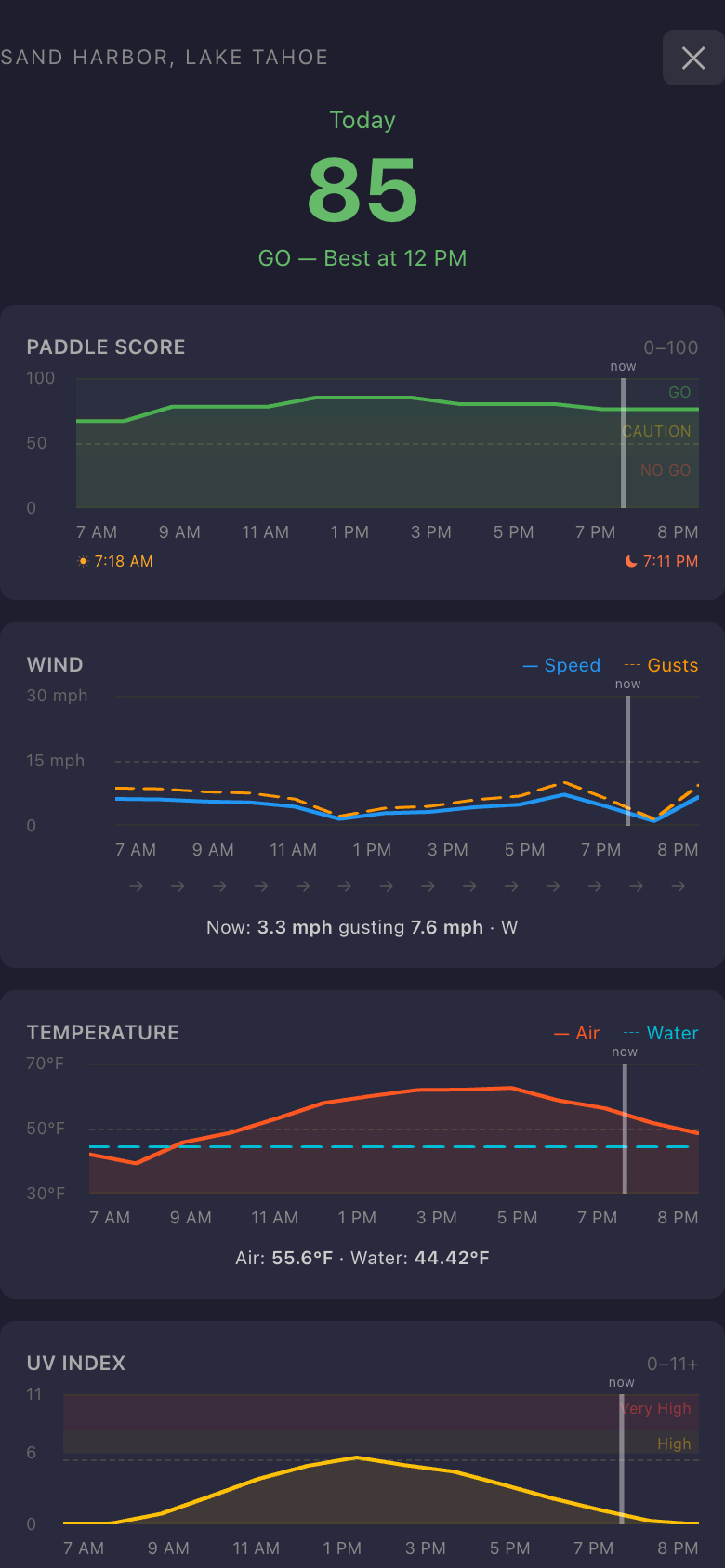Toggle the Gusts legend entry
The height and width of the screenshot is (1568, 725).
(x=671, y=665)
